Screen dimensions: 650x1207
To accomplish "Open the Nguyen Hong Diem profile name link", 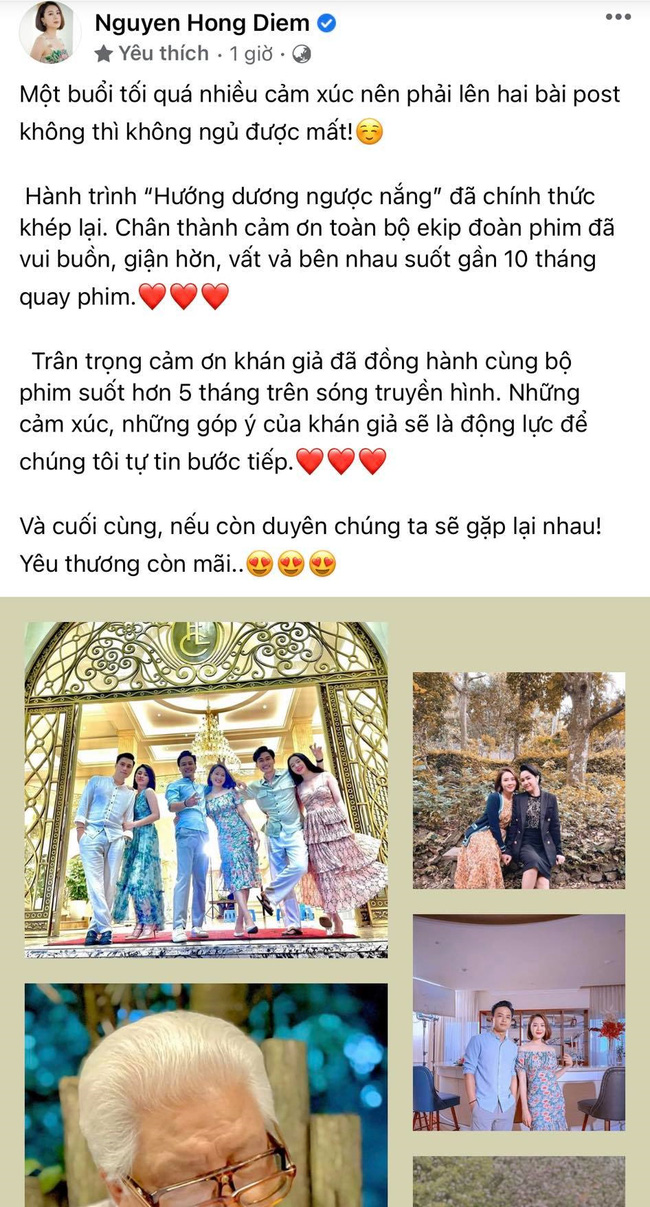I will [x=201, y=23].
